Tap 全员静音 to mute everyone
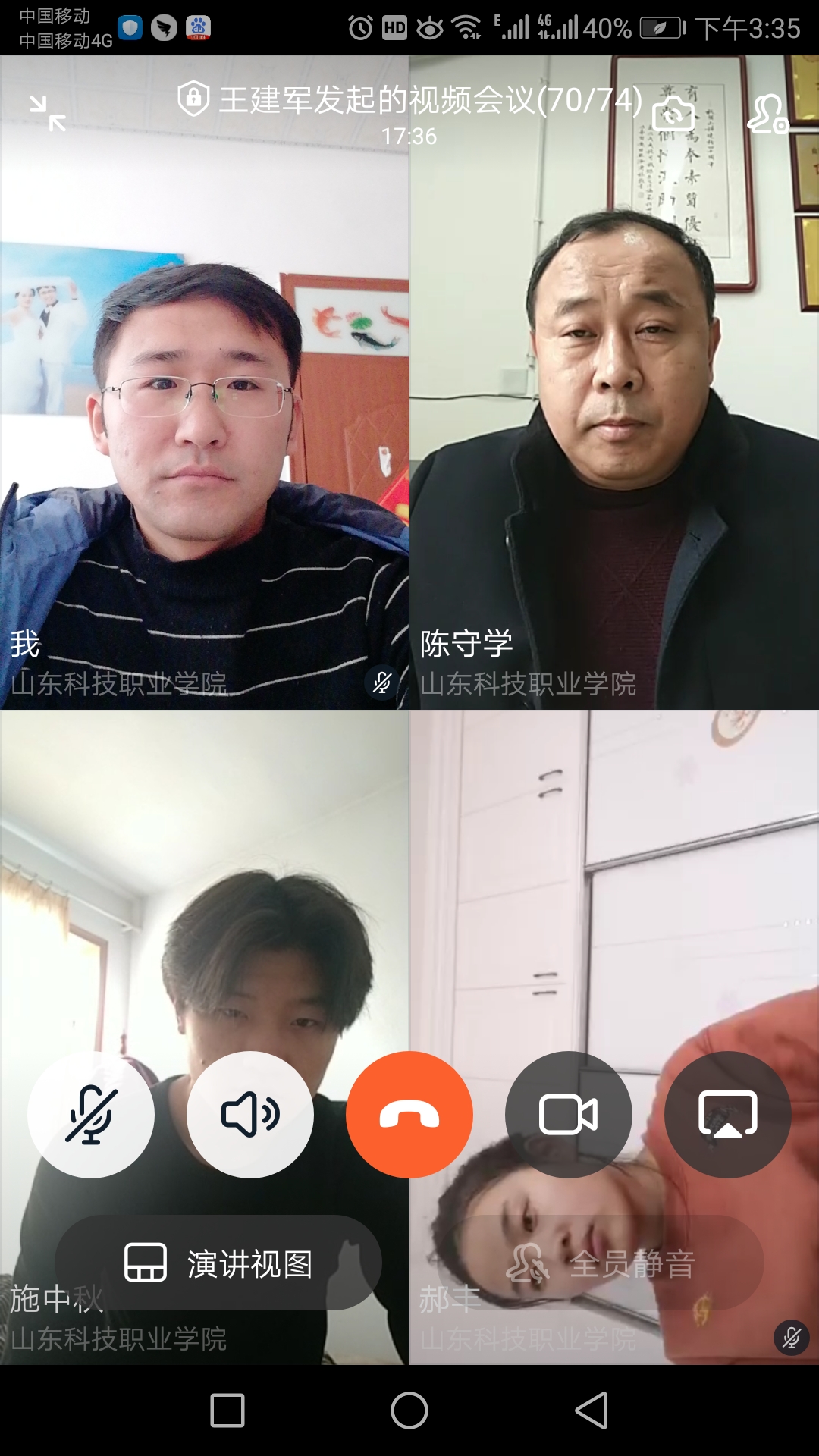The width and height of the screenshot is (819, 1456). 601,1263
